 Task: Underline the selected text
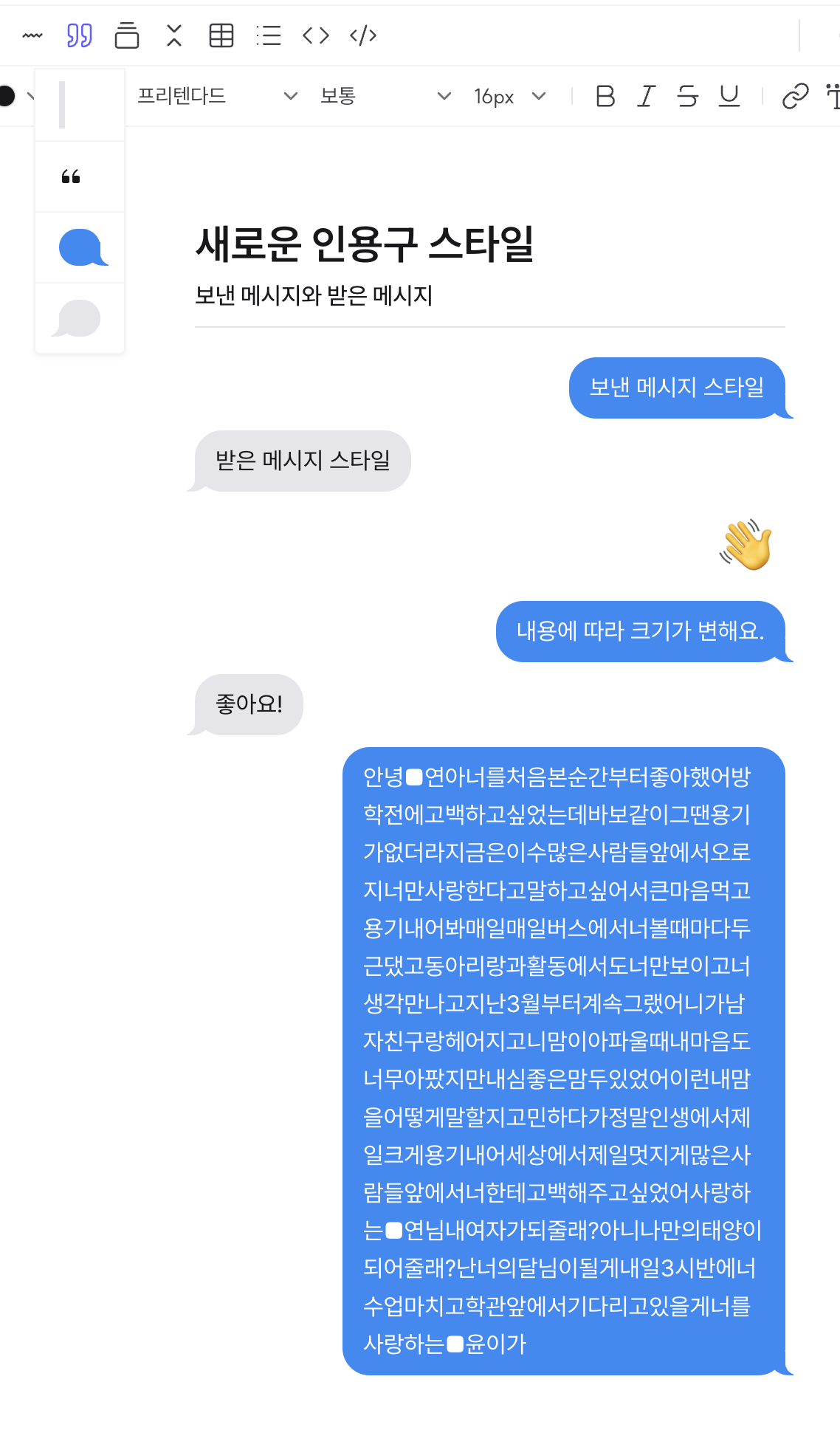coord(729,96)
